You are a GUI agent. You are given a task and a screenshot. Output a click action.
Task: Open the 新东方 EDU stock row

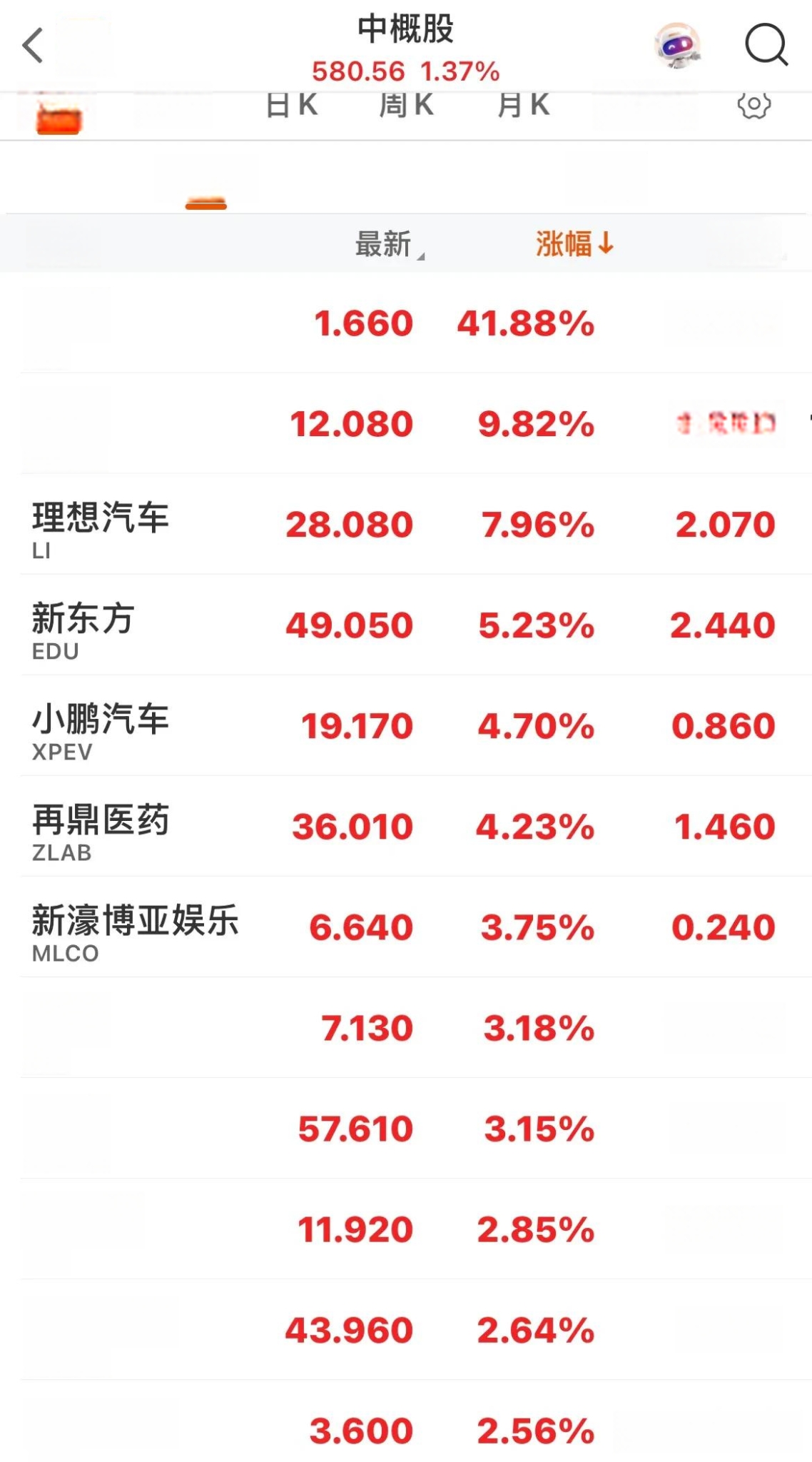(416, 625)
